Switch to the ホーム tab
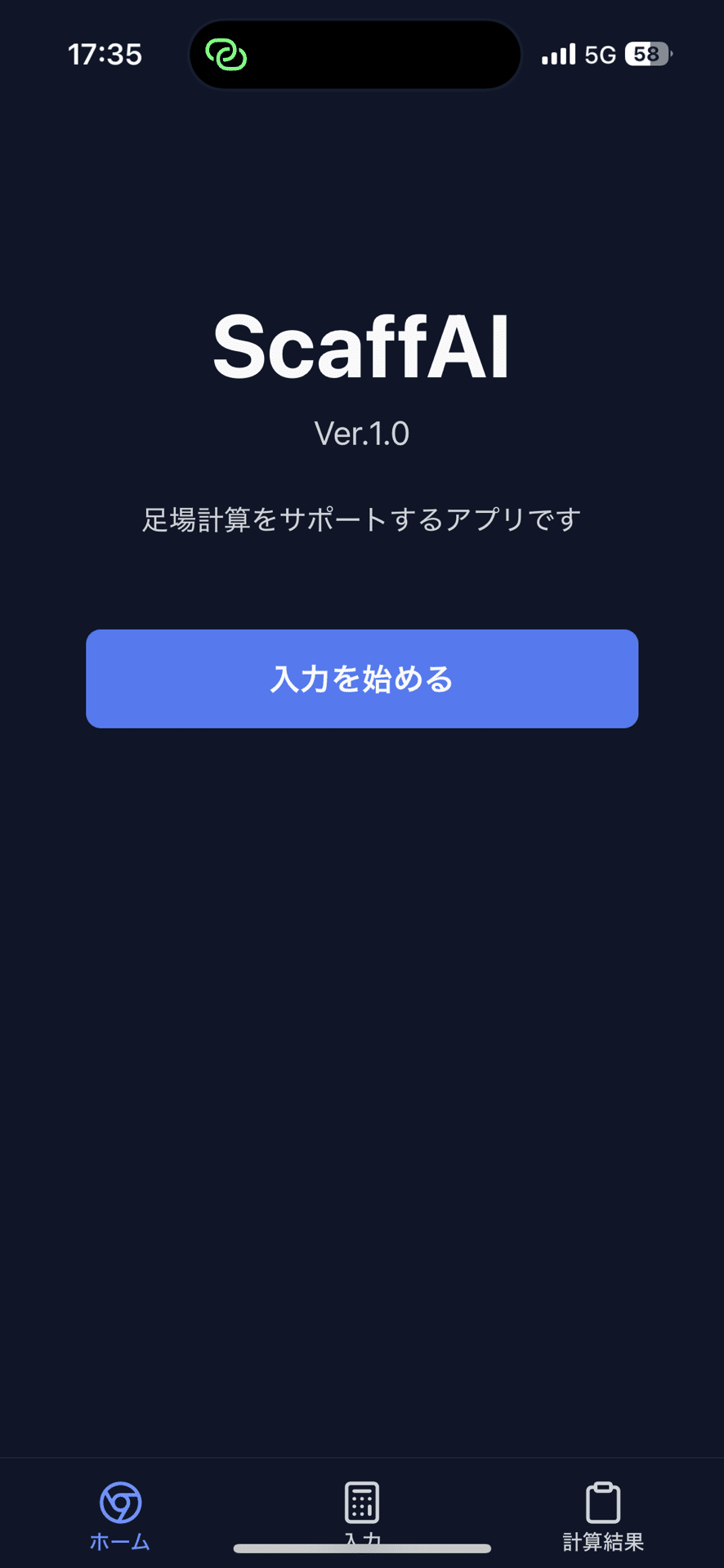 pyautogui.click(x=120, y=1514)
